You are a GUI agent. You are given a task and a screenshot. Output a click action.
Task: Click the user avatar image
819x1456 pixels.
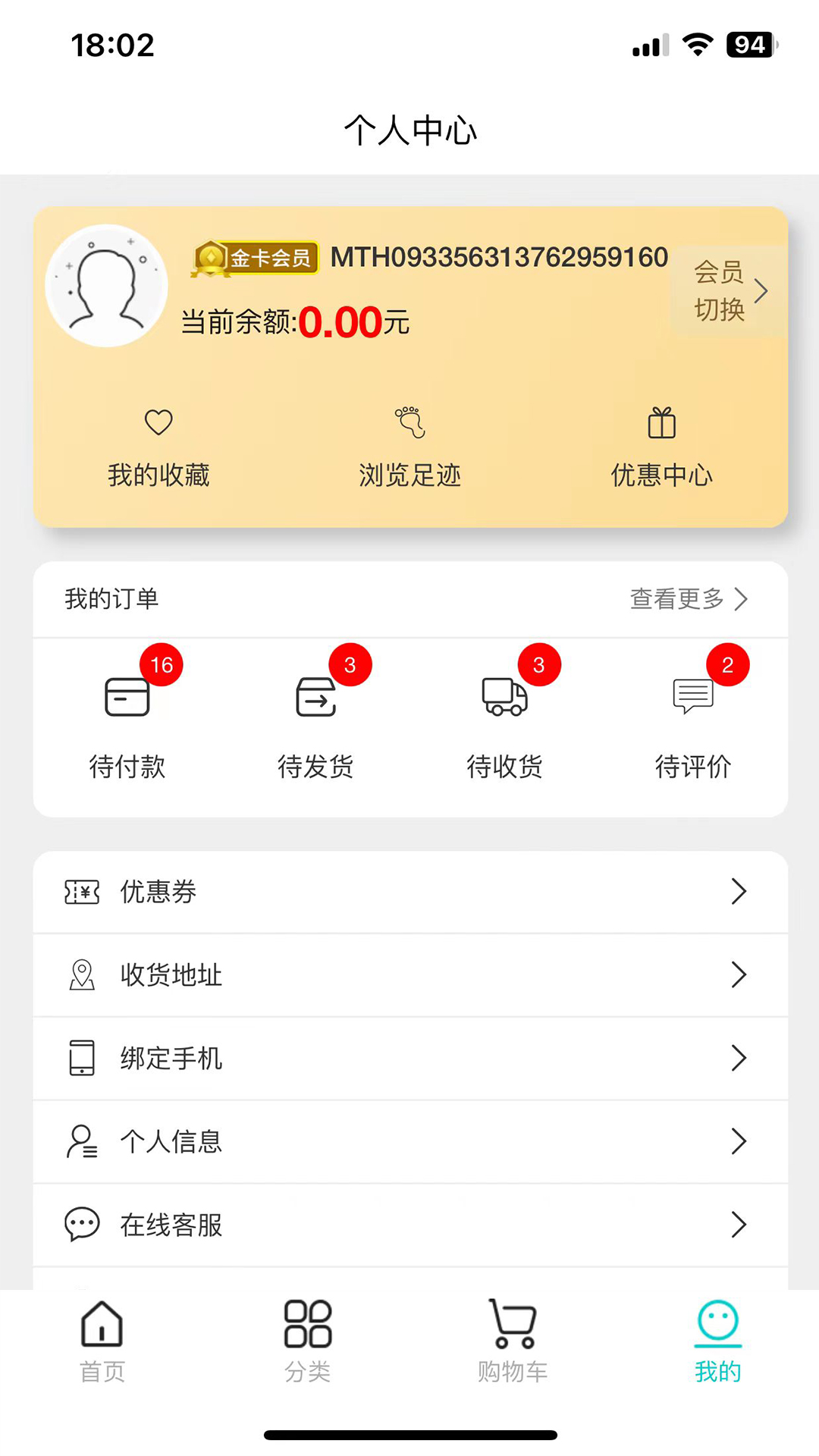click(x=106, y=285)
